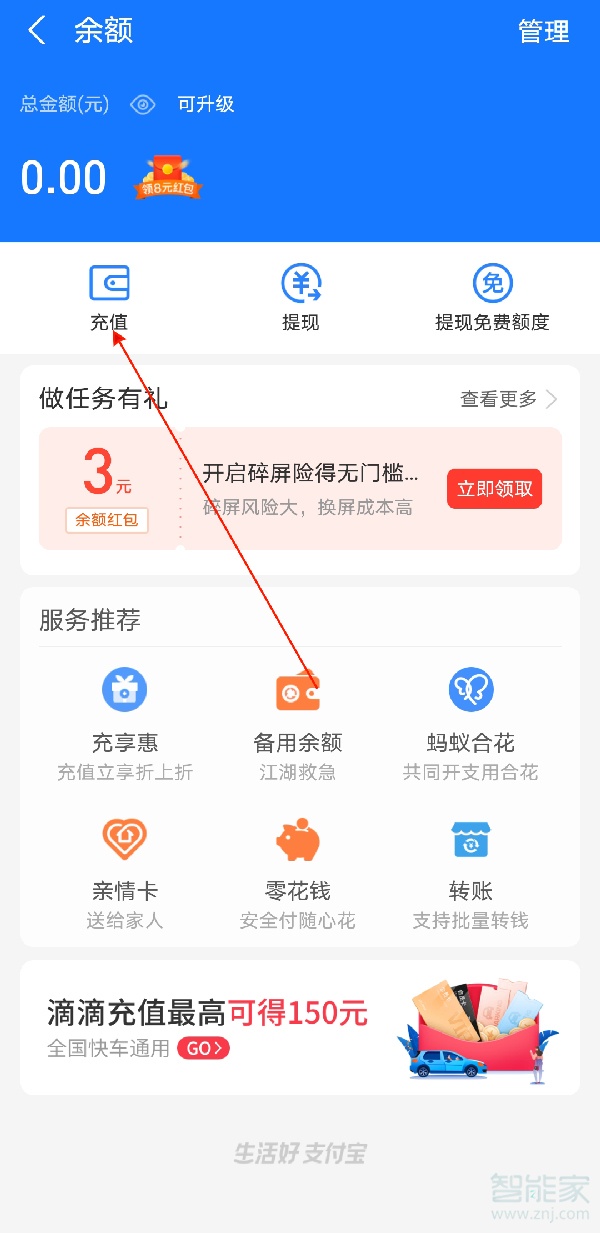Toggle balance visibility eye icon
The image size is (600, 1233).
pyautogui.click(x=143, y=105)
